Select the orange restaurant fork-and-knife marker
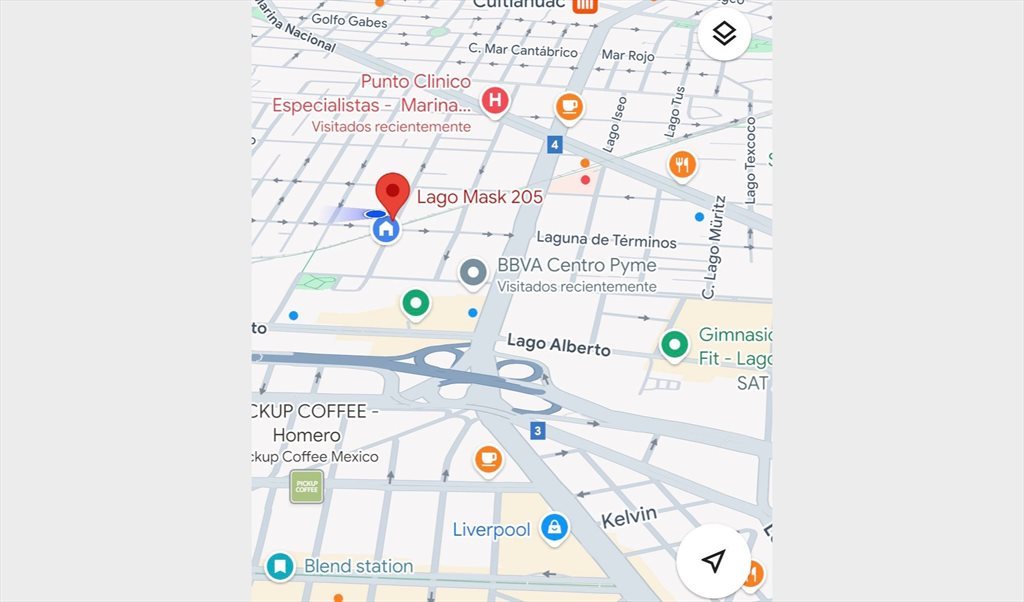 tap(682, 164)
